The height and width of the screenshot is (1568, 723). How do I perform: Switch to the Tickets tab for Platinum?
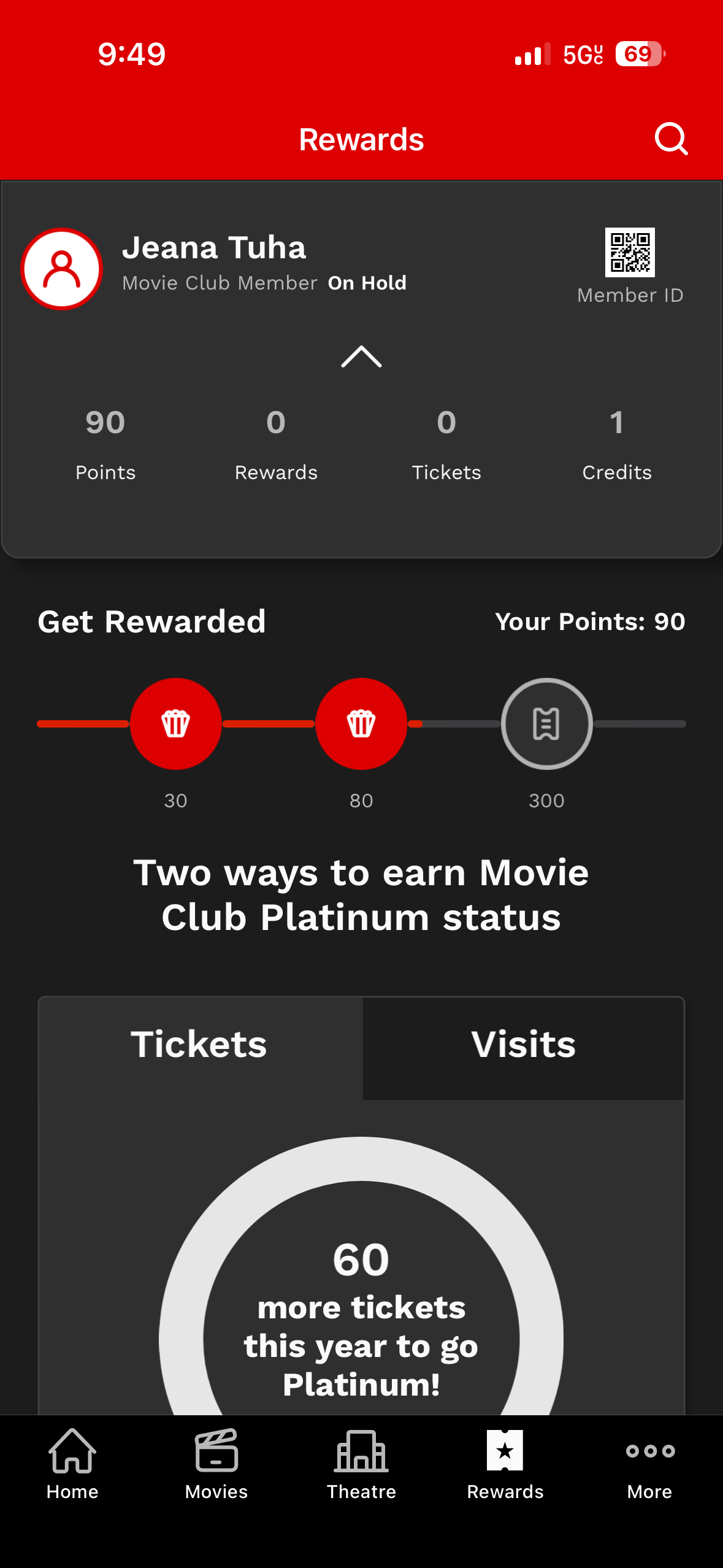coord(200,1045)
